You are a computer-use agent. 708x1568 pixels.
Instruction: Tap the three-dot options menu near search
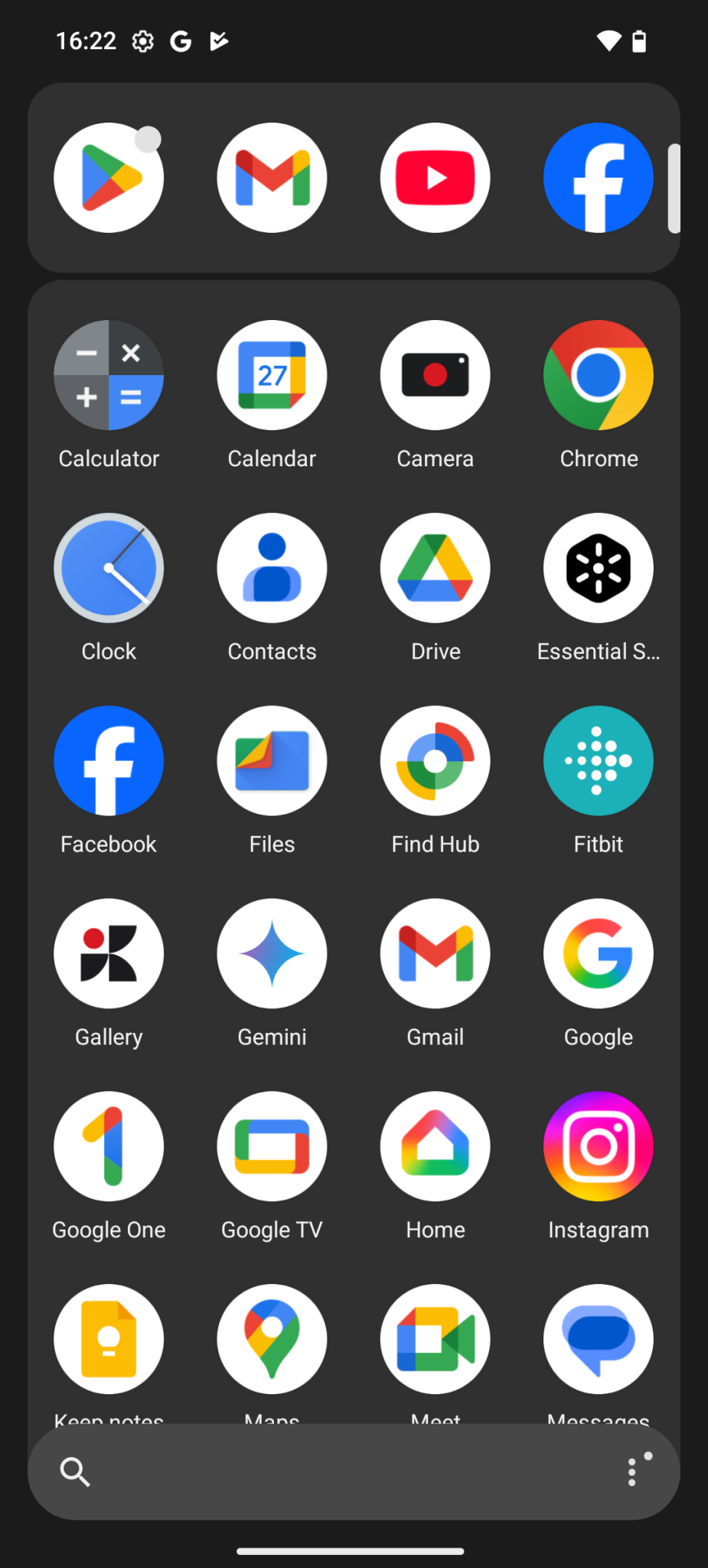pos(633,1471)
